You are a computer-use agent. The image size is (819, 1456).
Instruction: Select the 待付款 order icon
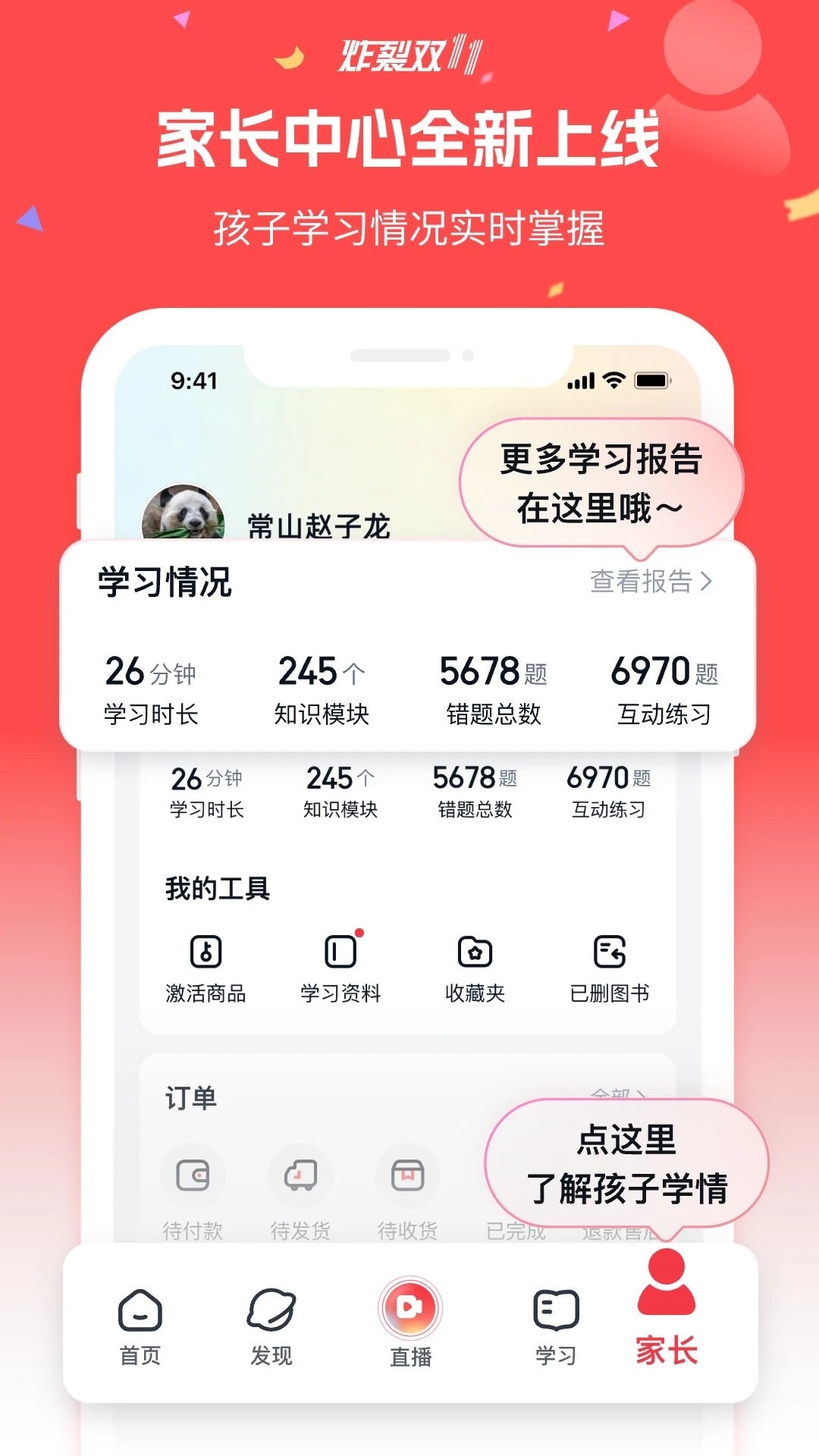coord(193,1178)
